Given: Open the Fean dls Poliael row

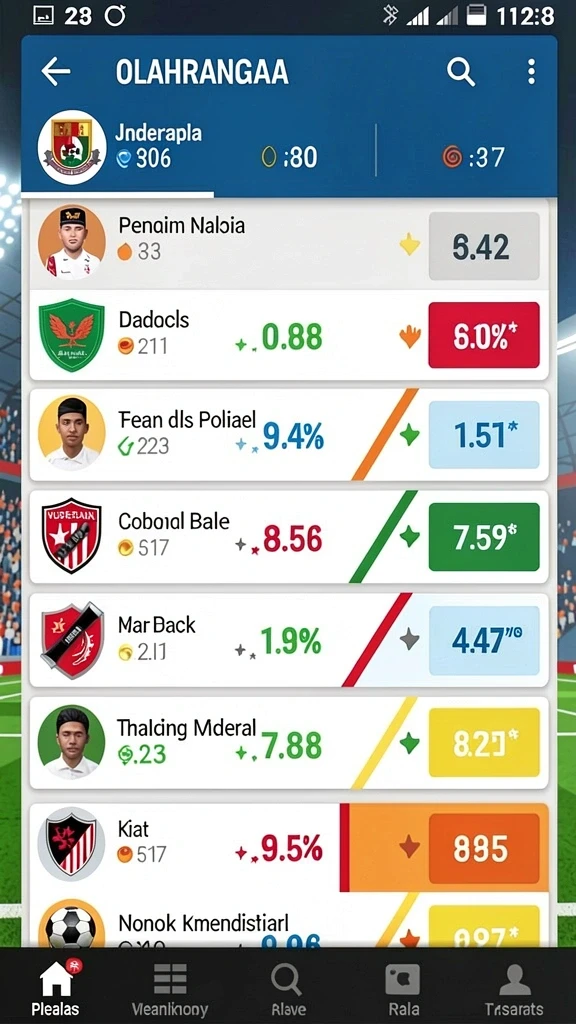Looking at the screenshot, I should coord(289,435).
